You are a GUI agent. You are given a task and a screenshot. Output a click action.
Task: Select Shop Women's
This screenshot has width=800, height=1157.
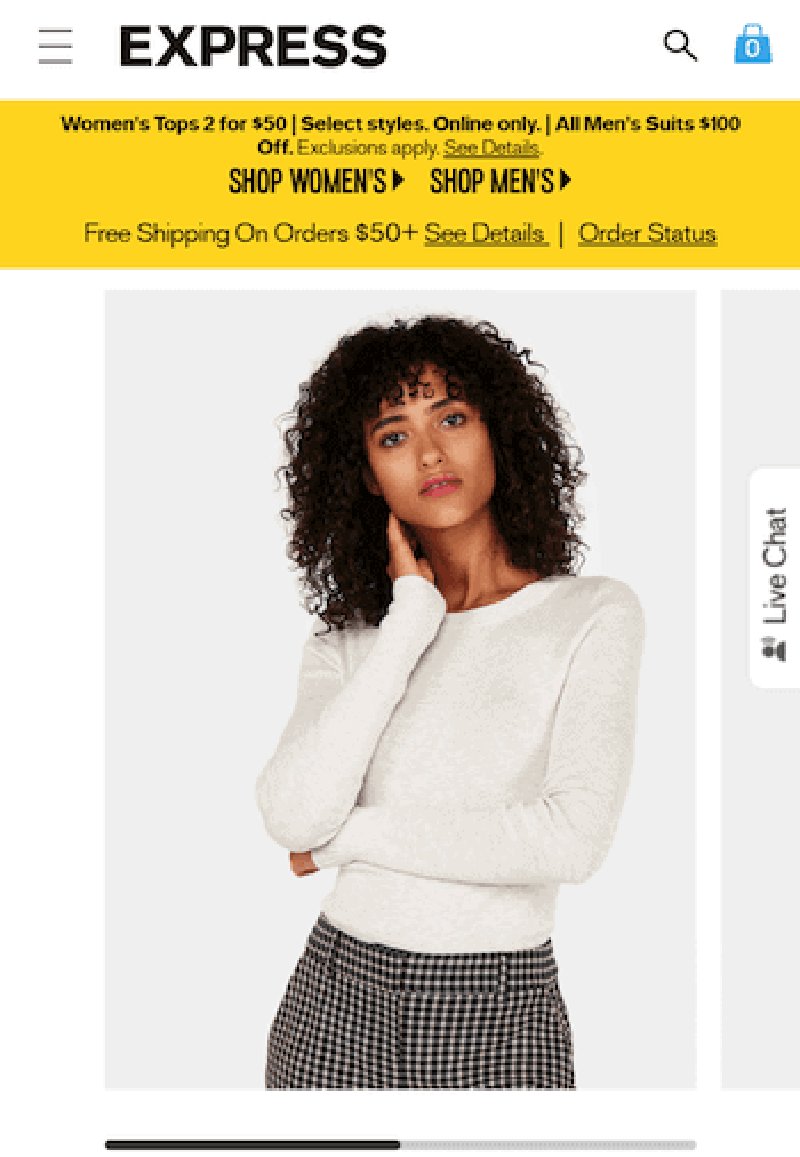[317, 181]
